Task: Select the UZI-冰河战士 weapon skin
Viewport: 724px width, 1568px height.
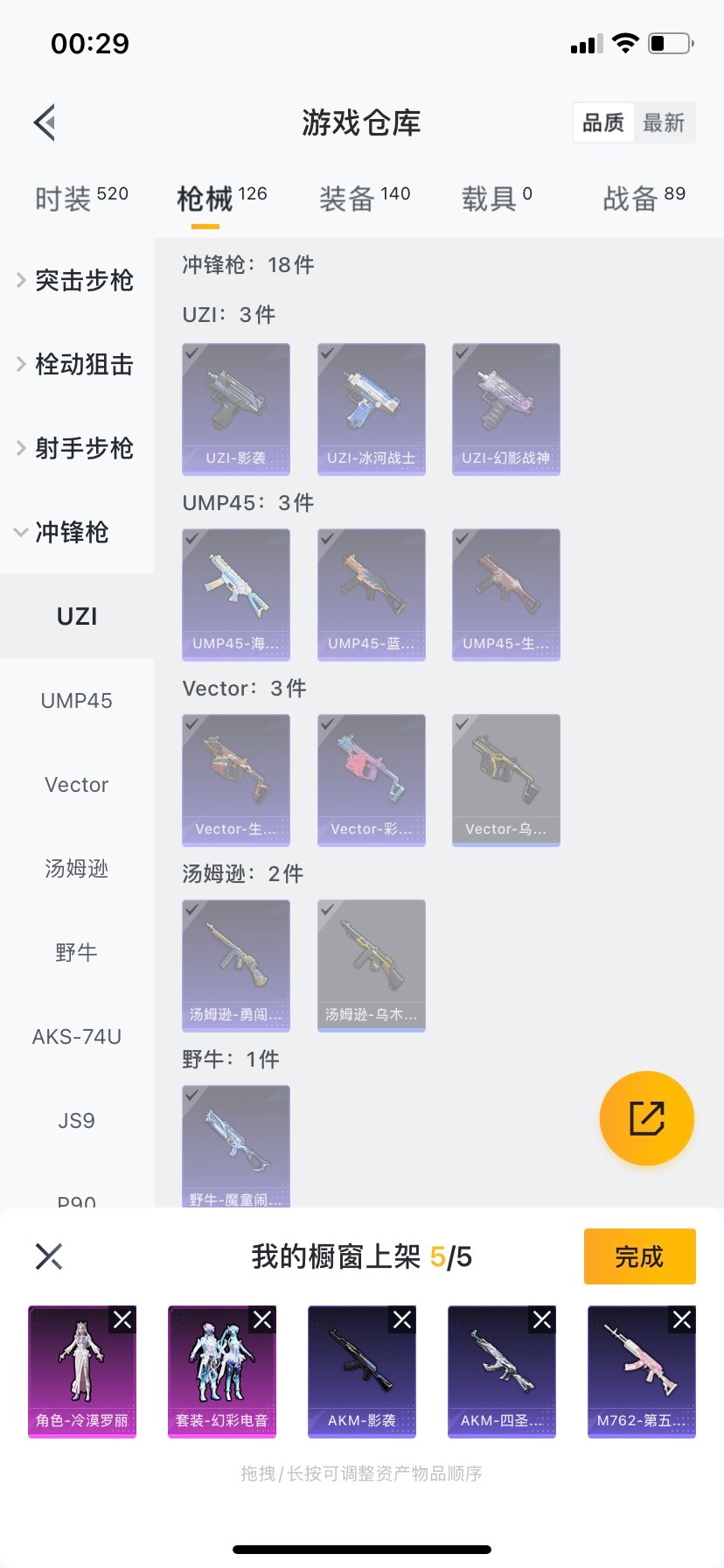Action: [371, 409]
